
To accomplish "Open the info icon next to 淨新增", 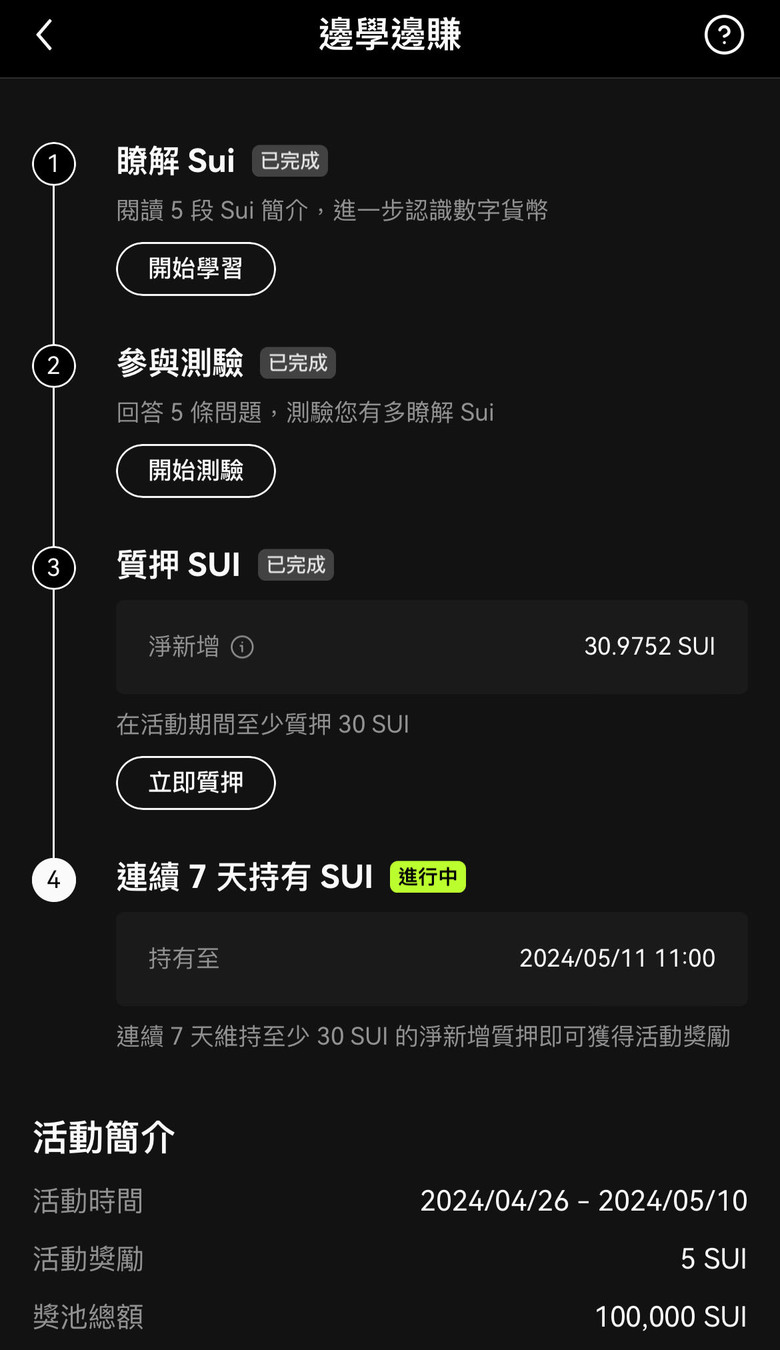I will tap(242, 647).
